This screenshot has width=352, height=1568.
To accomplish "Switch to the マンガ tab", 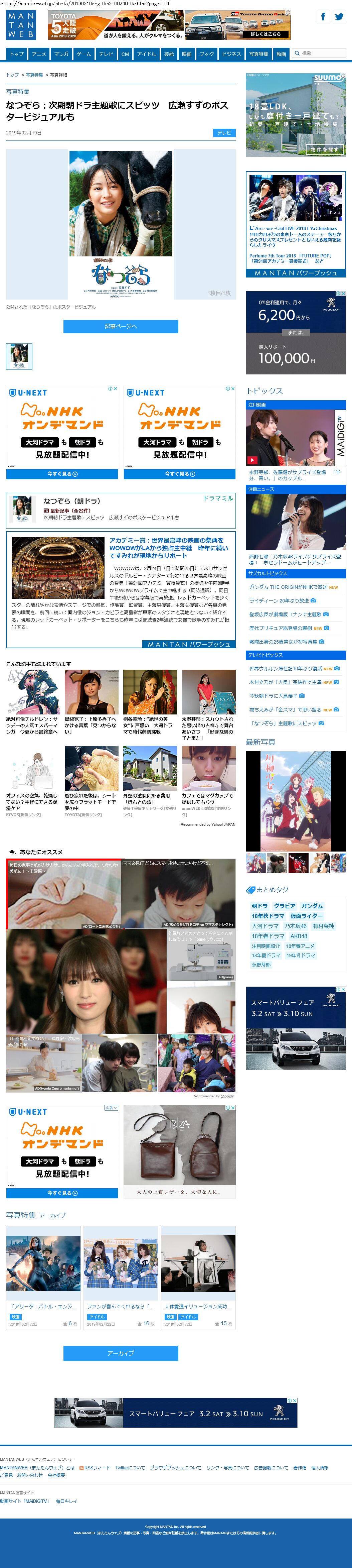I will [x=61, y=54].
